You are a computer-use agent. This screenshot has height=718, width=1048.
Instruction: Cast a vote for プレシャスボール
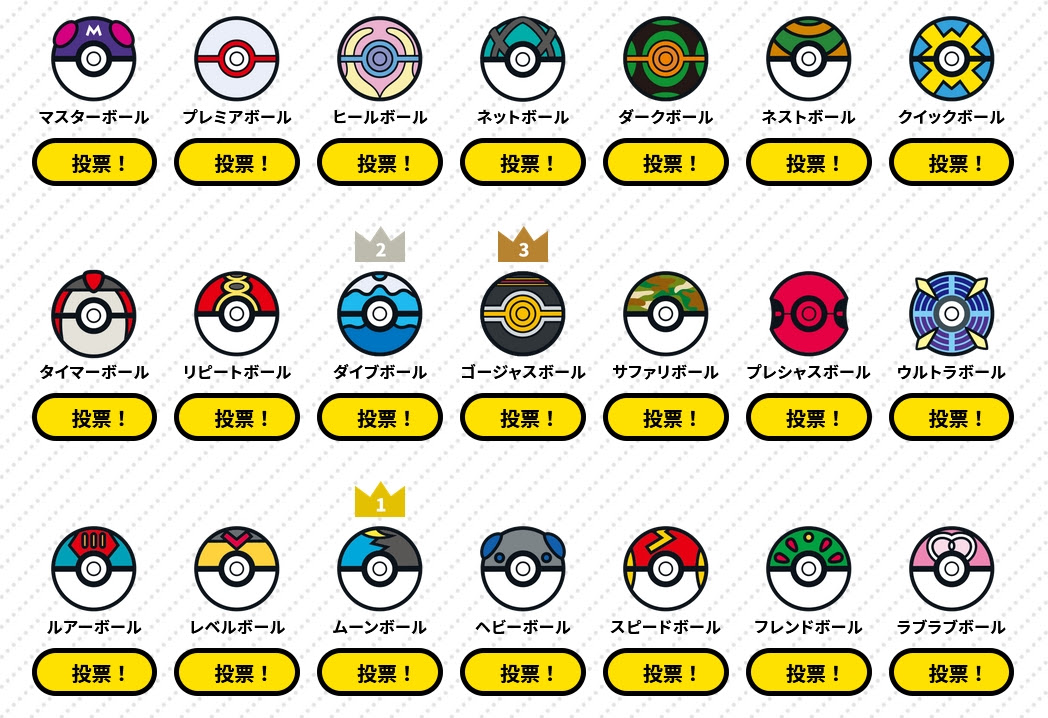tap(808, 418)
